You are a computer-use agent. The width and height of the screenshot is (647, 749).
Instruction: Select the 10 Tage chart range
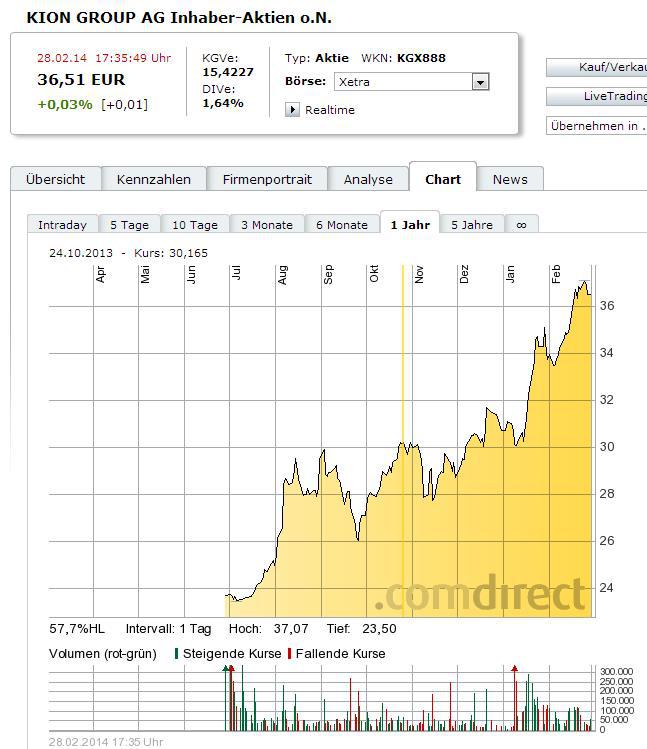coord(195,225)
